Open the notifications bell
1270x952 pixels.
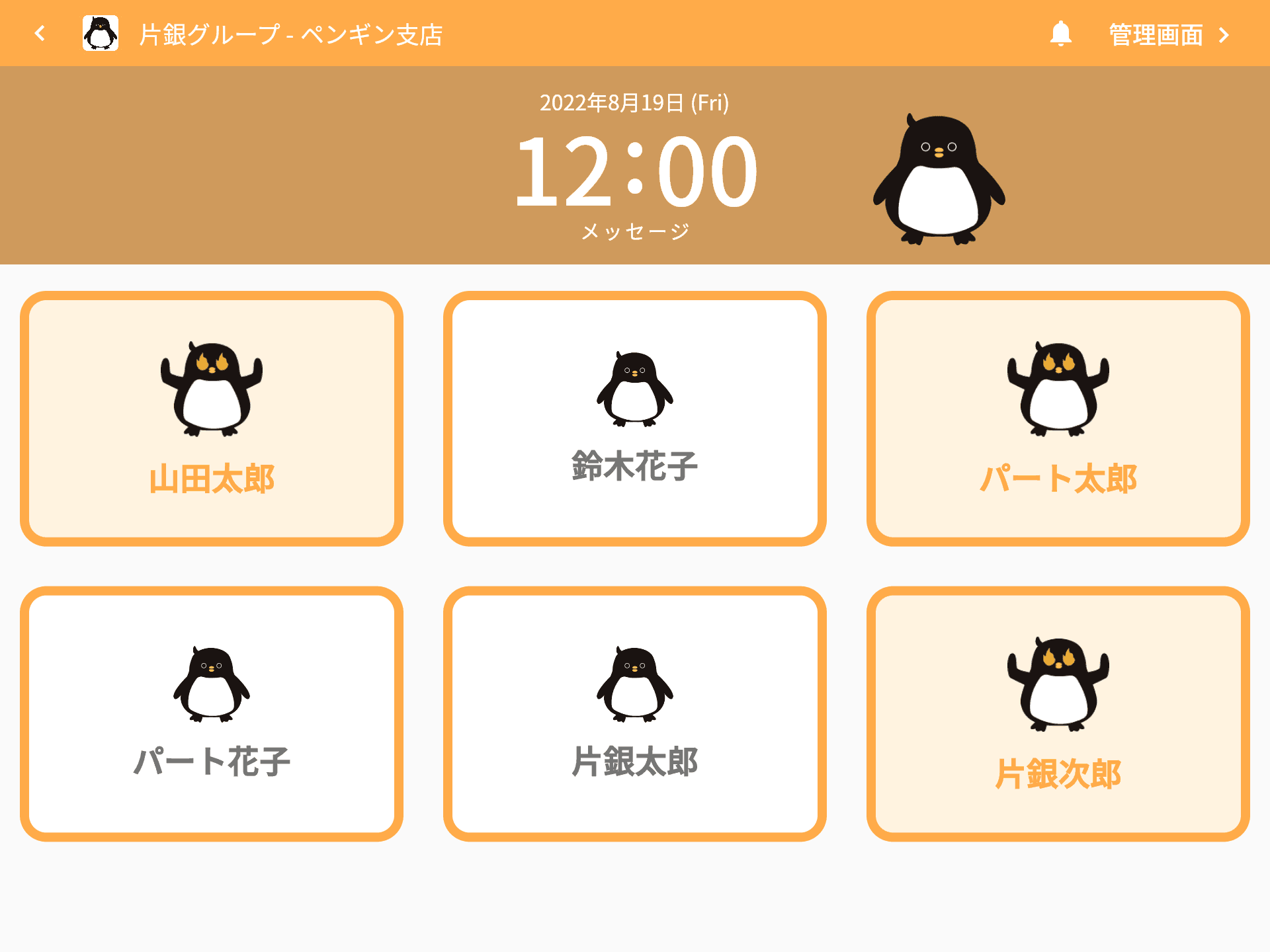[1060, 34]
